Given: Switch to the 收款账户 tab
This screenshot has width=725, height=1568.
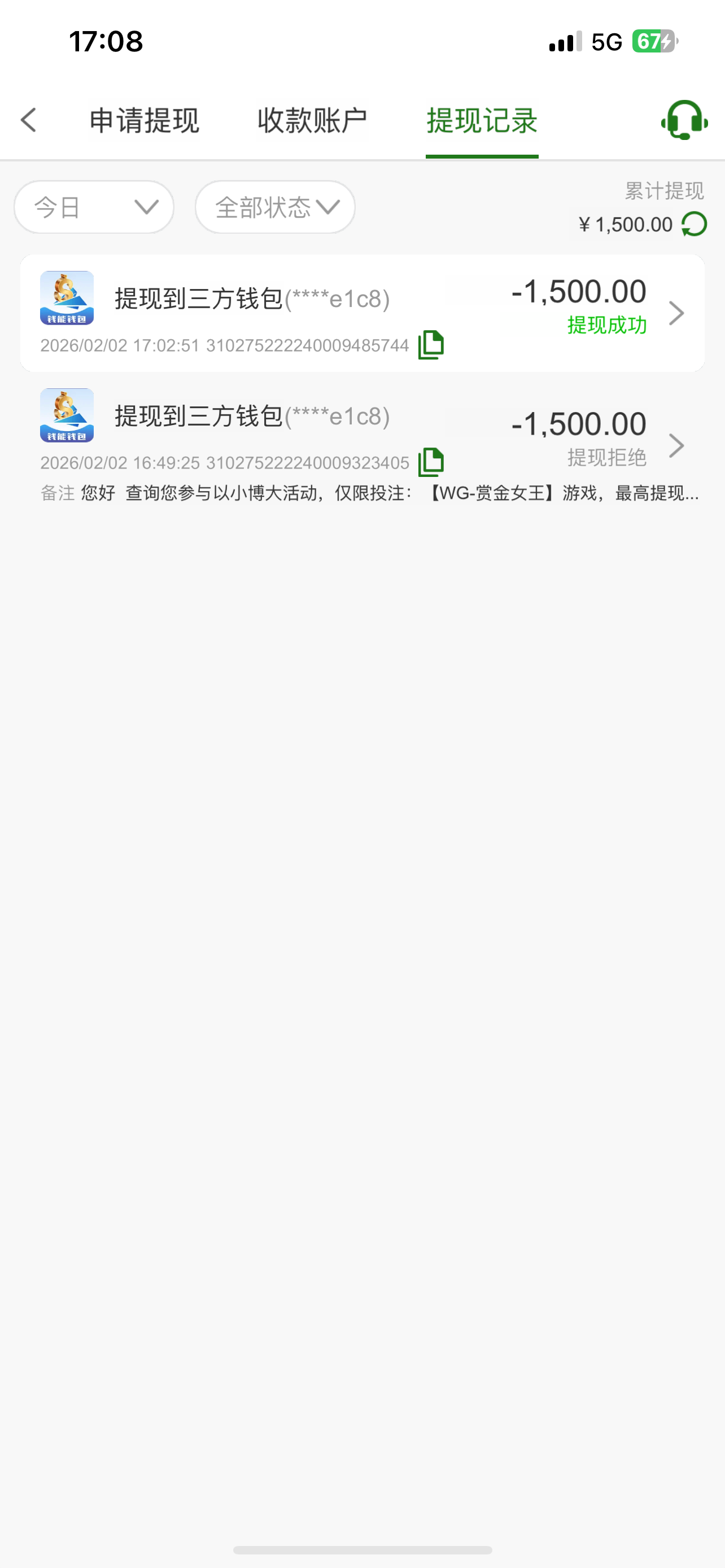Looking at the screenshot, I should click(x=312, y=121).
